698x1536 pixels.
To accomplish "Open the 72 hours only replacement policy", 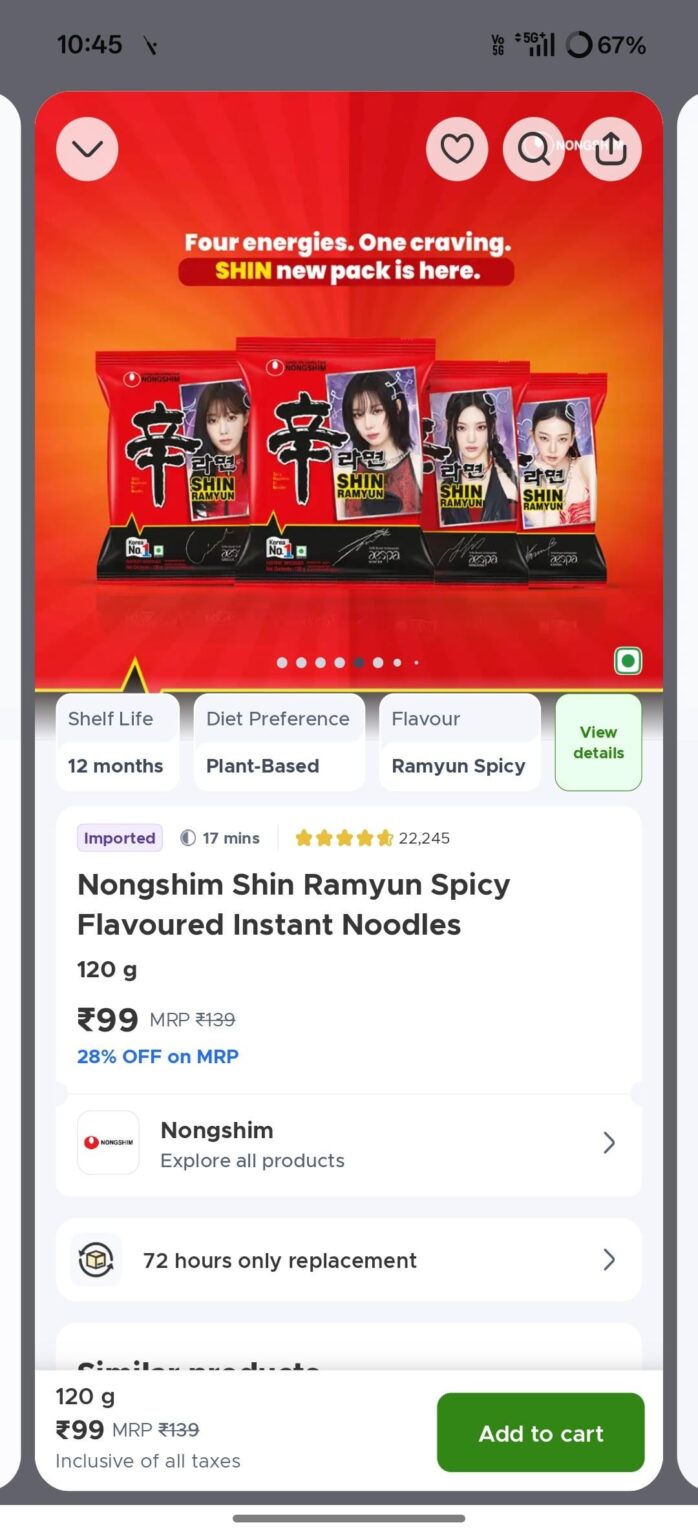I will [x=348, y=1260].
